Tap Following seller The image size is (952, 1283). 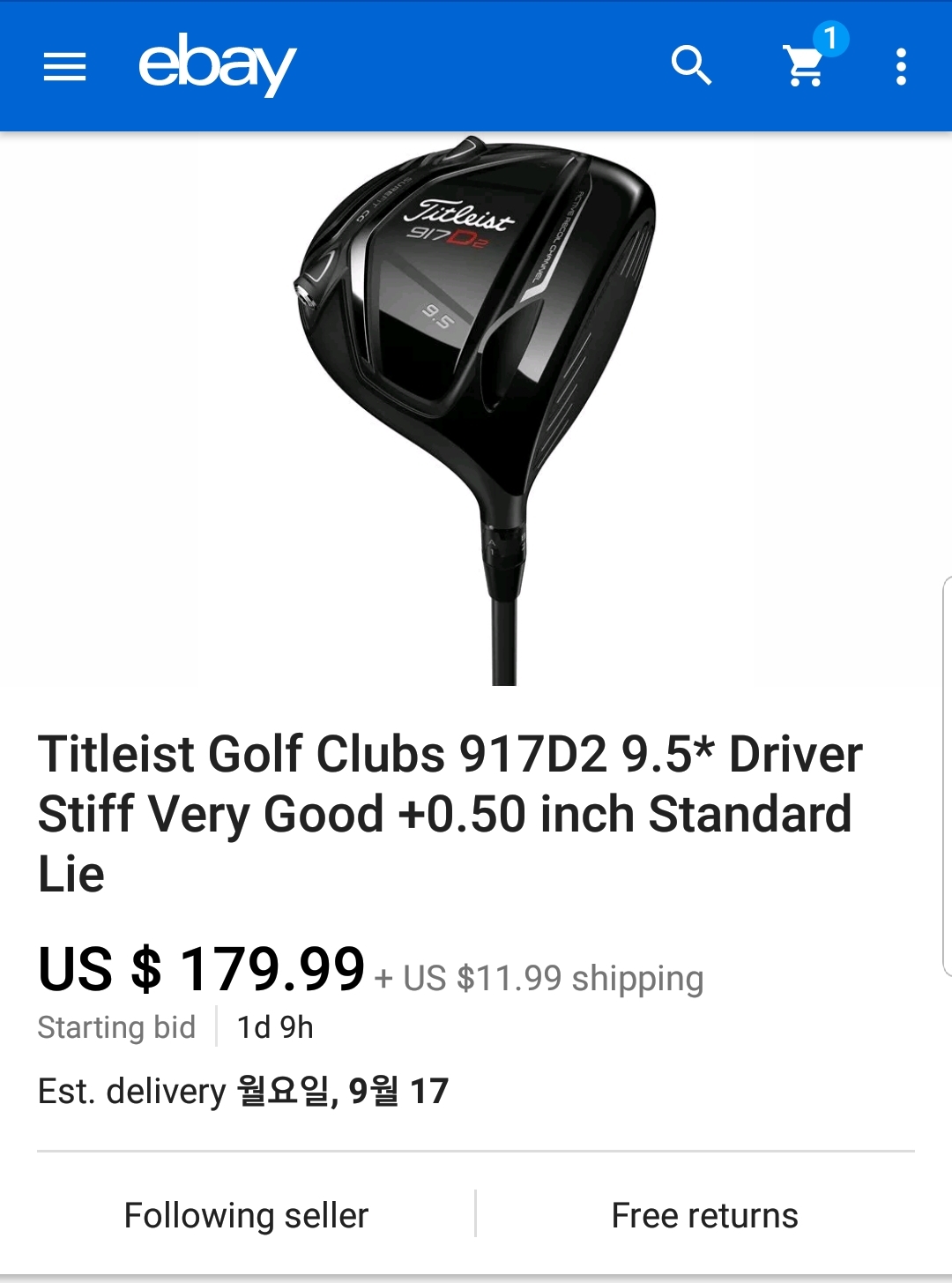coord(246,1215)
